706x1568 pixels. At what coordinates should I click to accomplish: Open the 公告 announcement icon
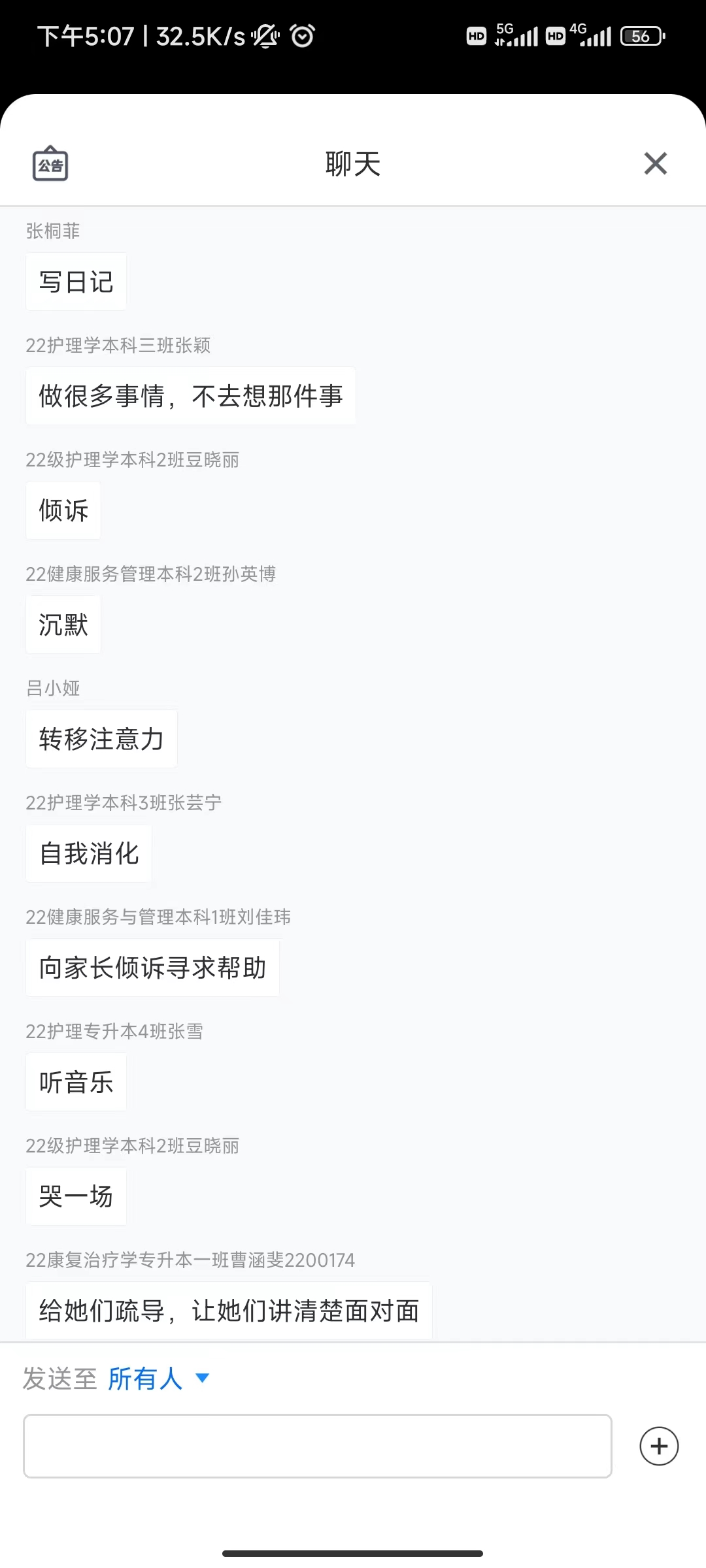50,164
